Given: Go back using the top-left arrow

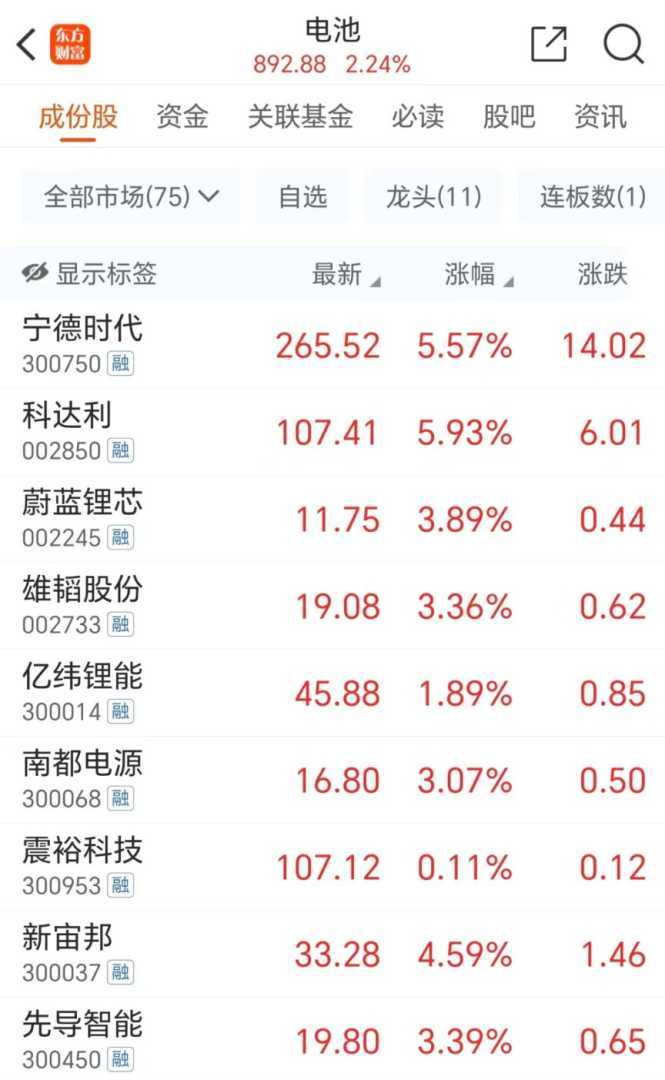Looking at the screenshot, I should [x=27, y=44].
